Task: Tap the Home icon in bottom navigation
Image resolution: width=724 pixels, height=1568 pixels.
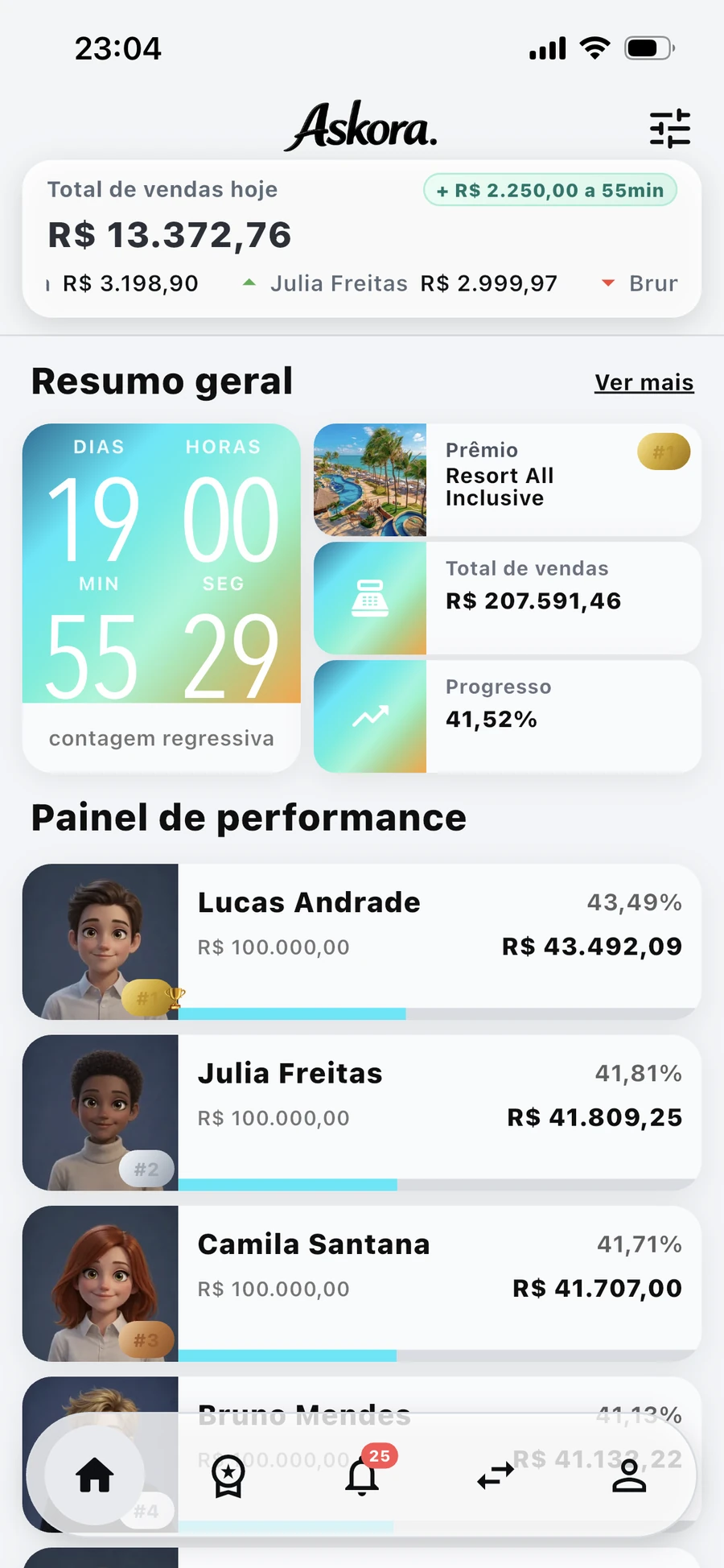Action: (94, 1475)
